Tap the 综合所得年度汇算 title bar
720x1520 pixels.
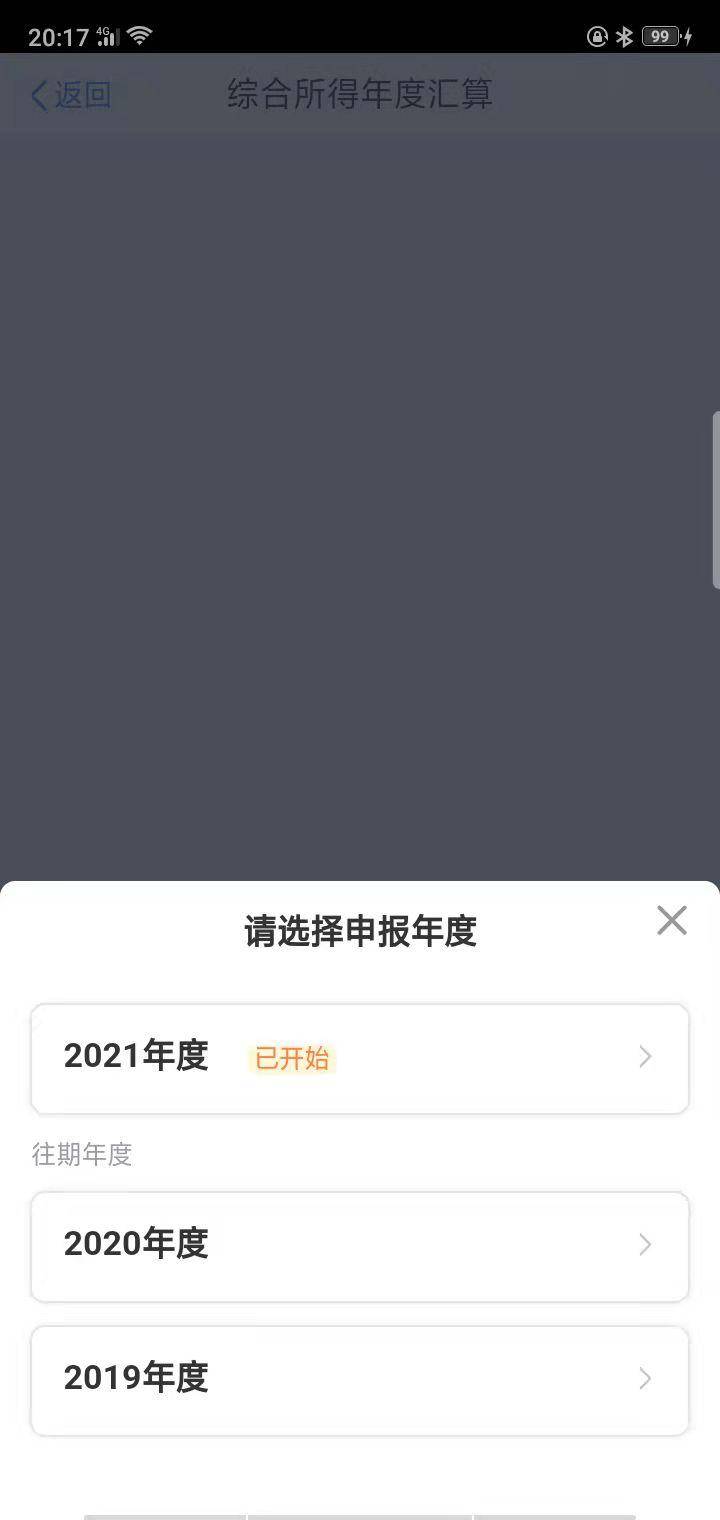point(360,95)
